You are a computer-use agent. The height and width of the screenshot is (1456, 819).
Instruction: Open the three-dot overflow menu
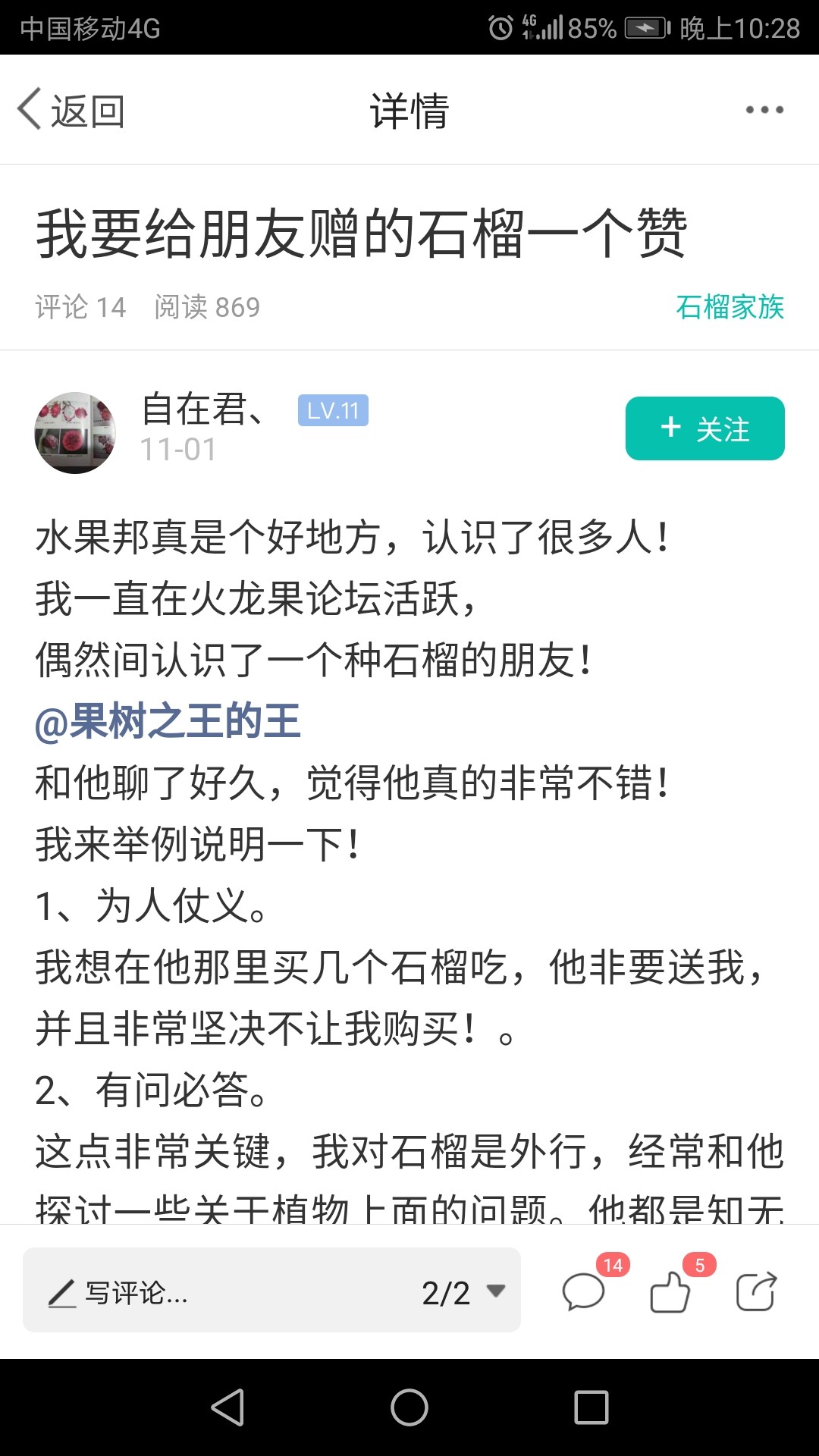(x=764, y=111)
